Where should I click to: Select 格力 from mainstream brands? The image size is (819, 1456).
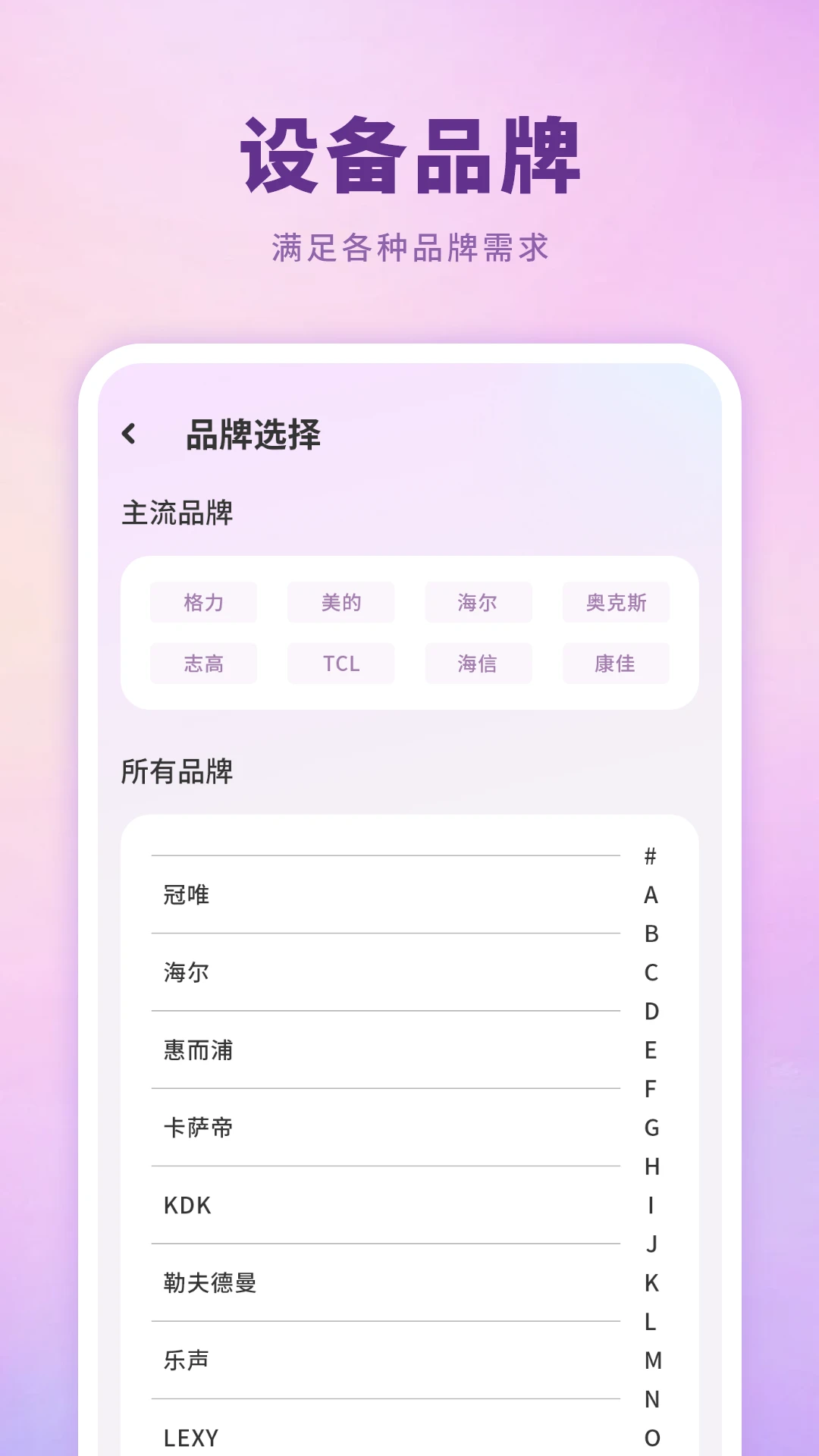click(203, 602)
